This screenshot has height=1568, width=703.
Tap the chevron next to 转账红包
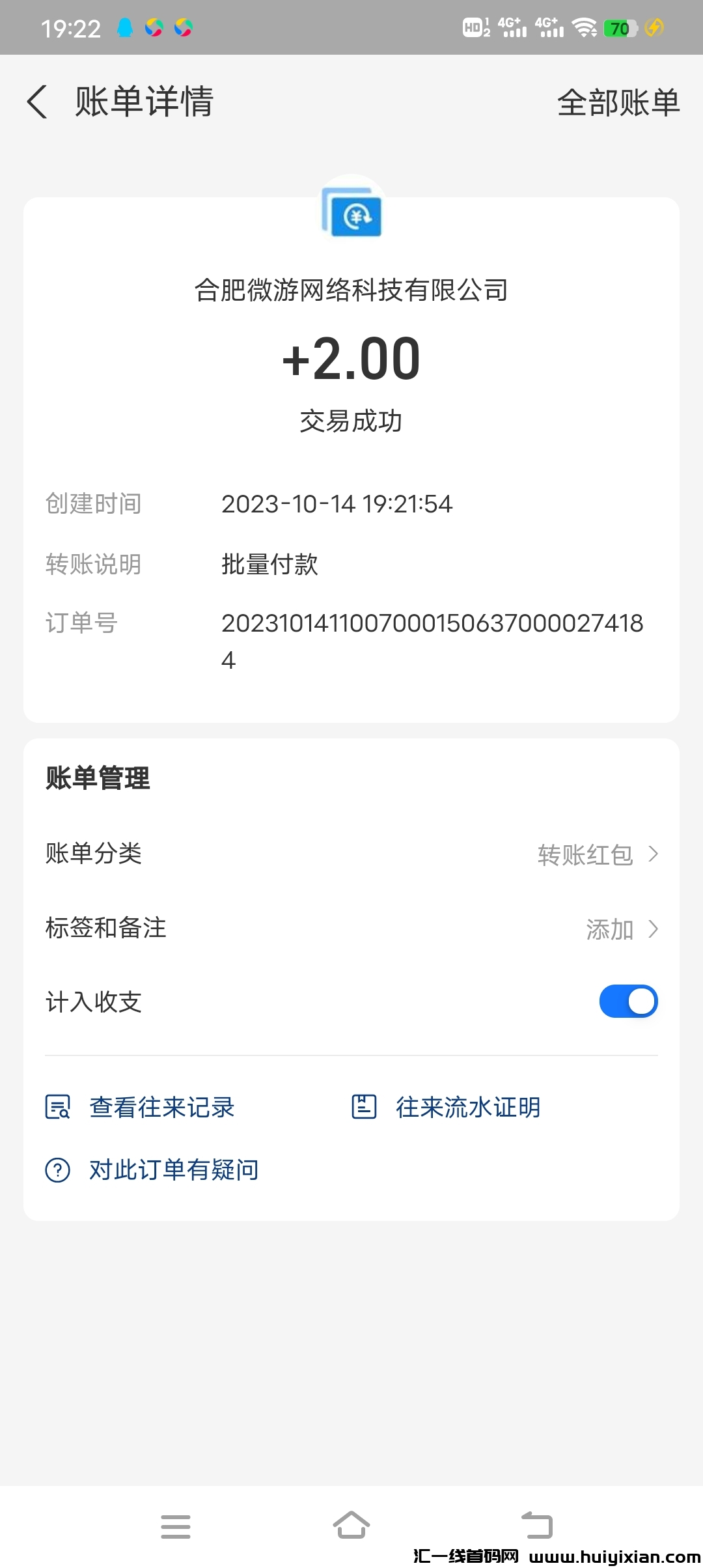tap(653, 854)
